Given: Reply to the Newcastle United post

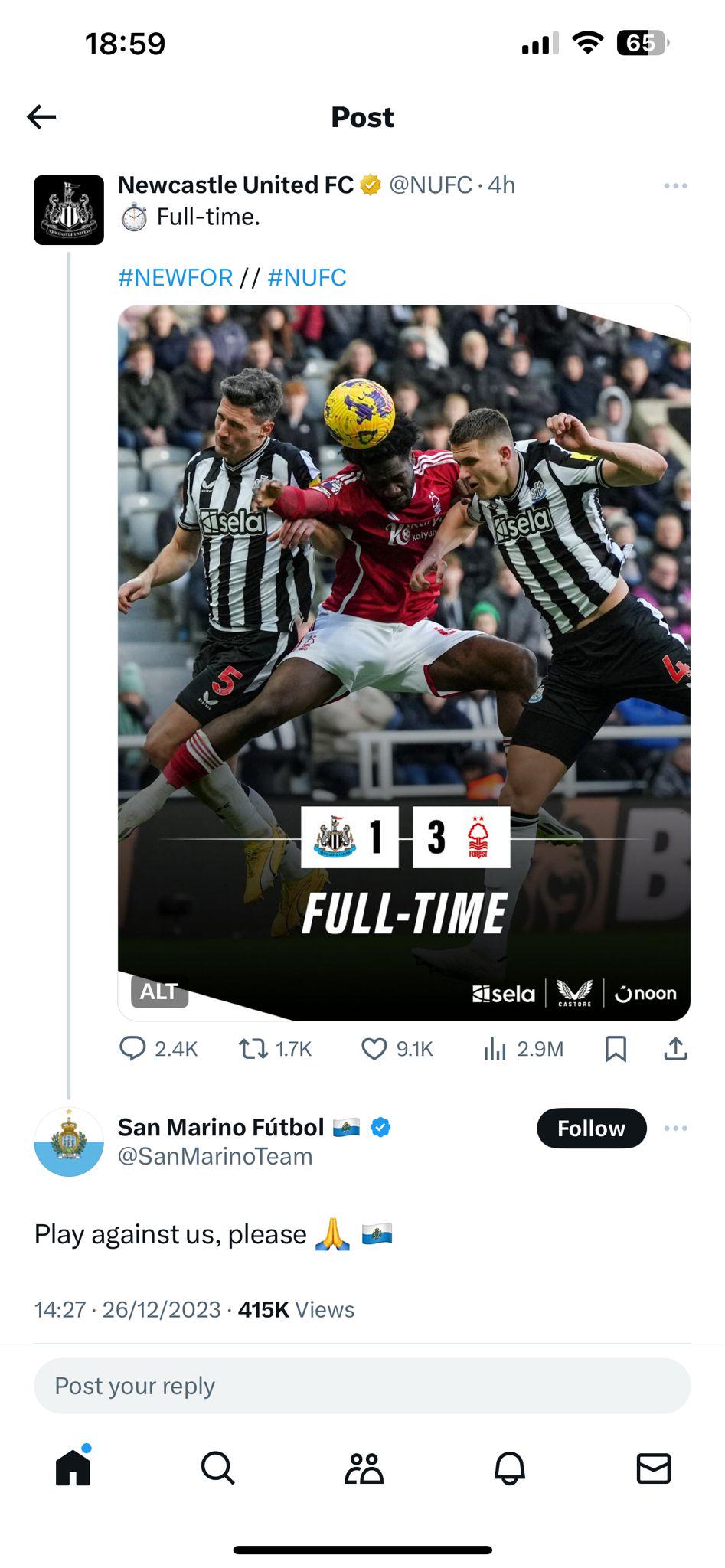Looking at the screenshot, I should click(132, 1048).
